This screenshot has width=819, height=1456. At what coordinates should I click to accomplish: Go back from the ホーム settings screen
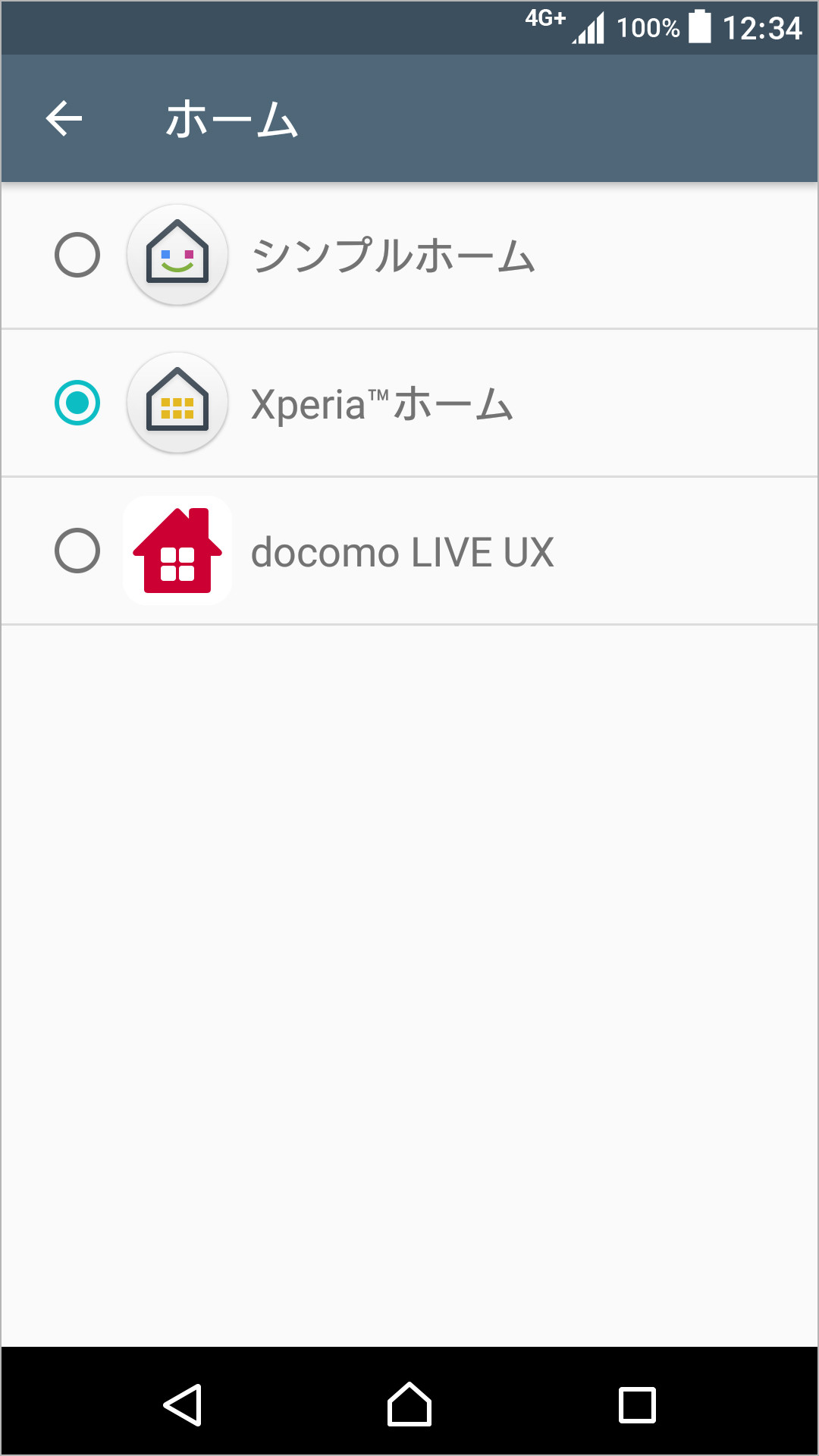[64, 119]
